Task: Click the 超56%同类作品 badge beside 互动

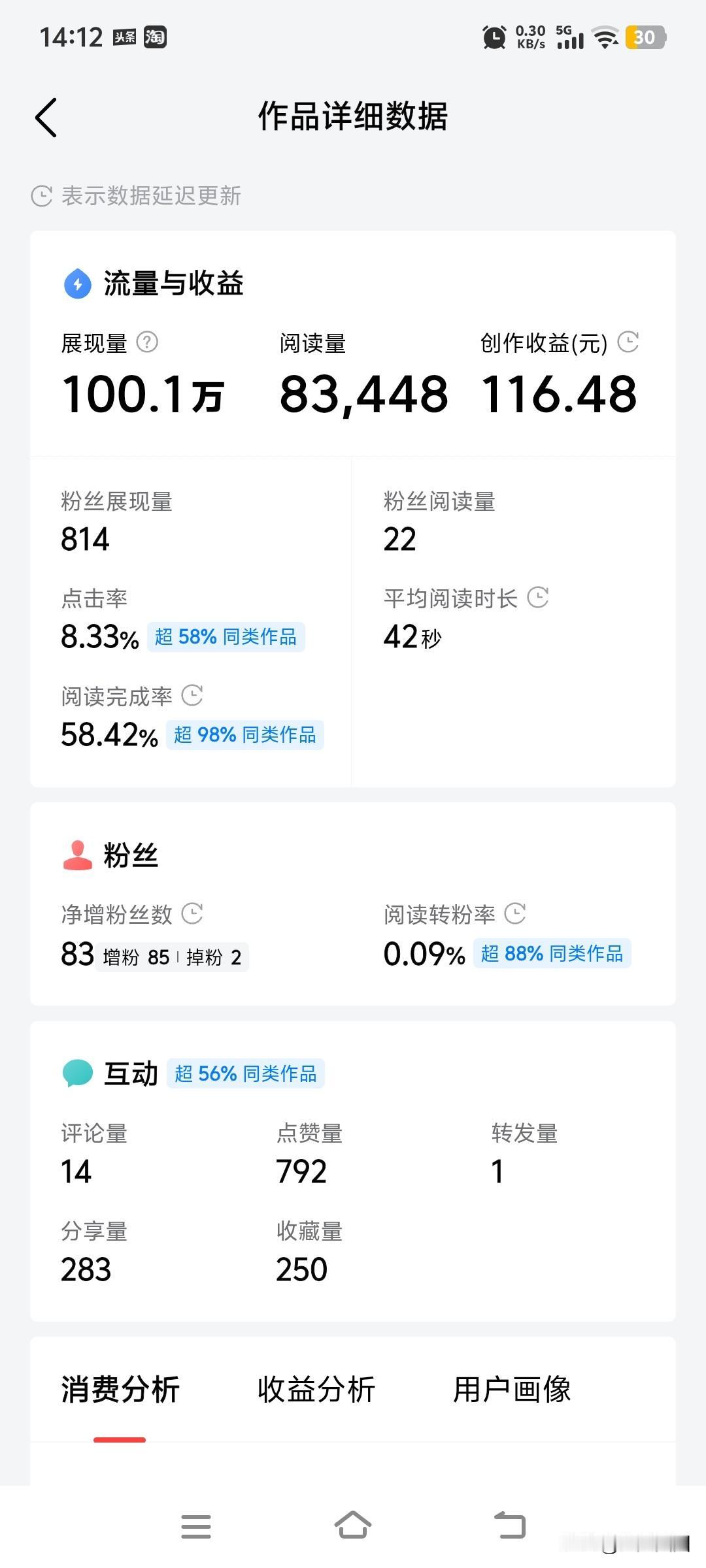Action: [x=246, y=1073]
